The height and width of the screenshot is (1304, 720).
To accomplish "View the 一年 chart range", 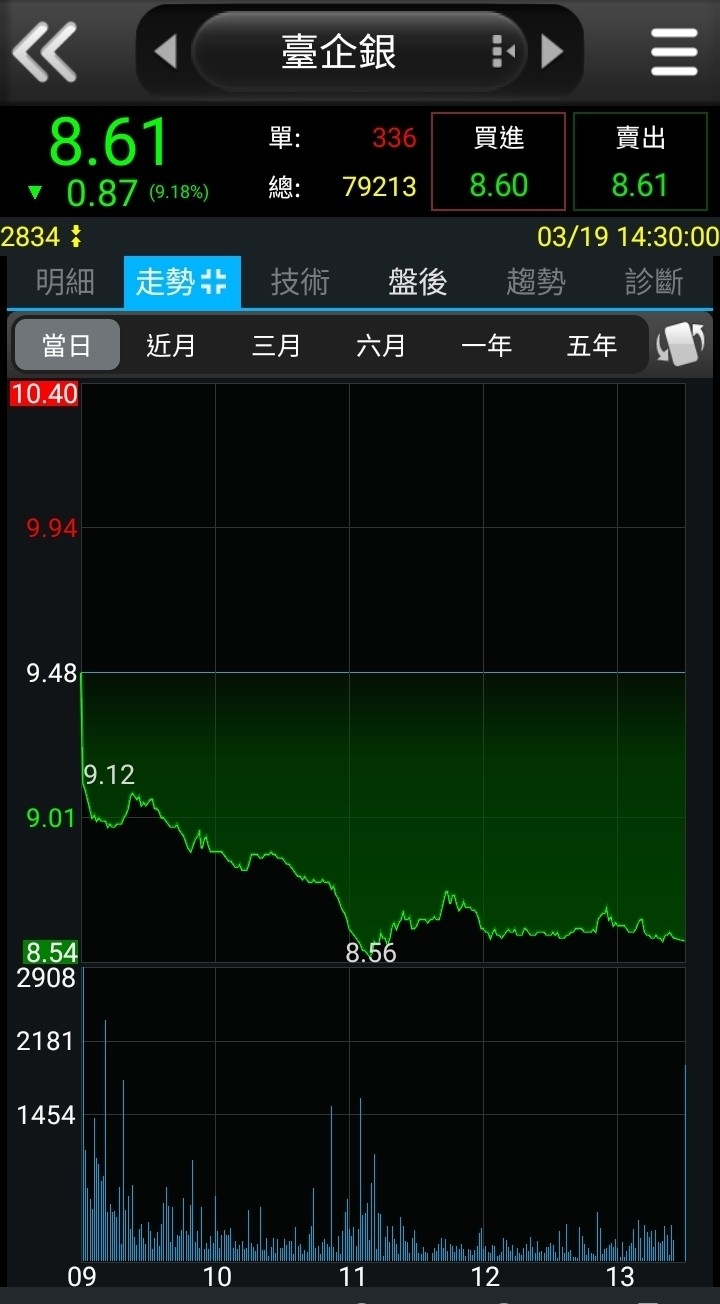I will coord(486,346).
